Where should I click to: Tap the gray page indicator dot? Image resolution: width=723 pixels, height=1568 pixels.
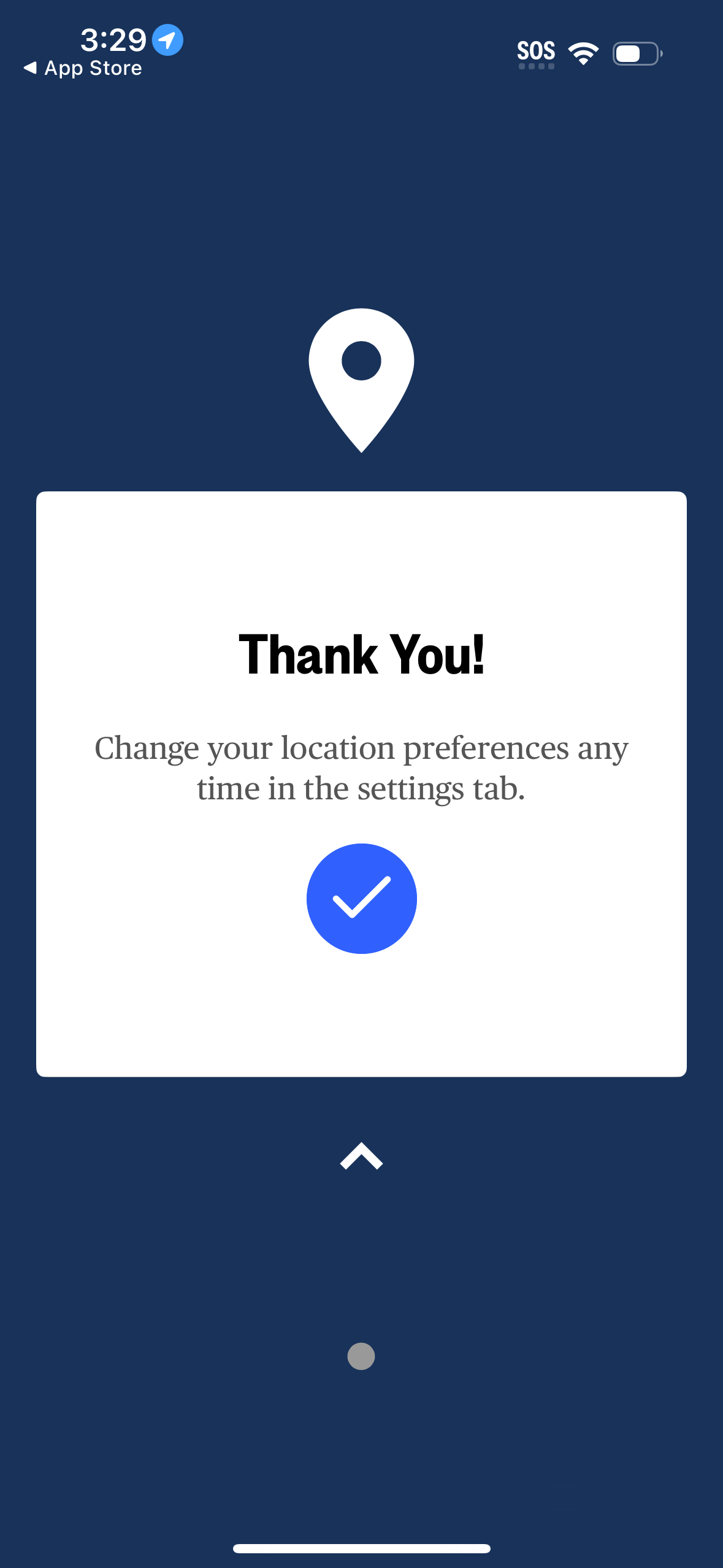[x=361, y=1356]
